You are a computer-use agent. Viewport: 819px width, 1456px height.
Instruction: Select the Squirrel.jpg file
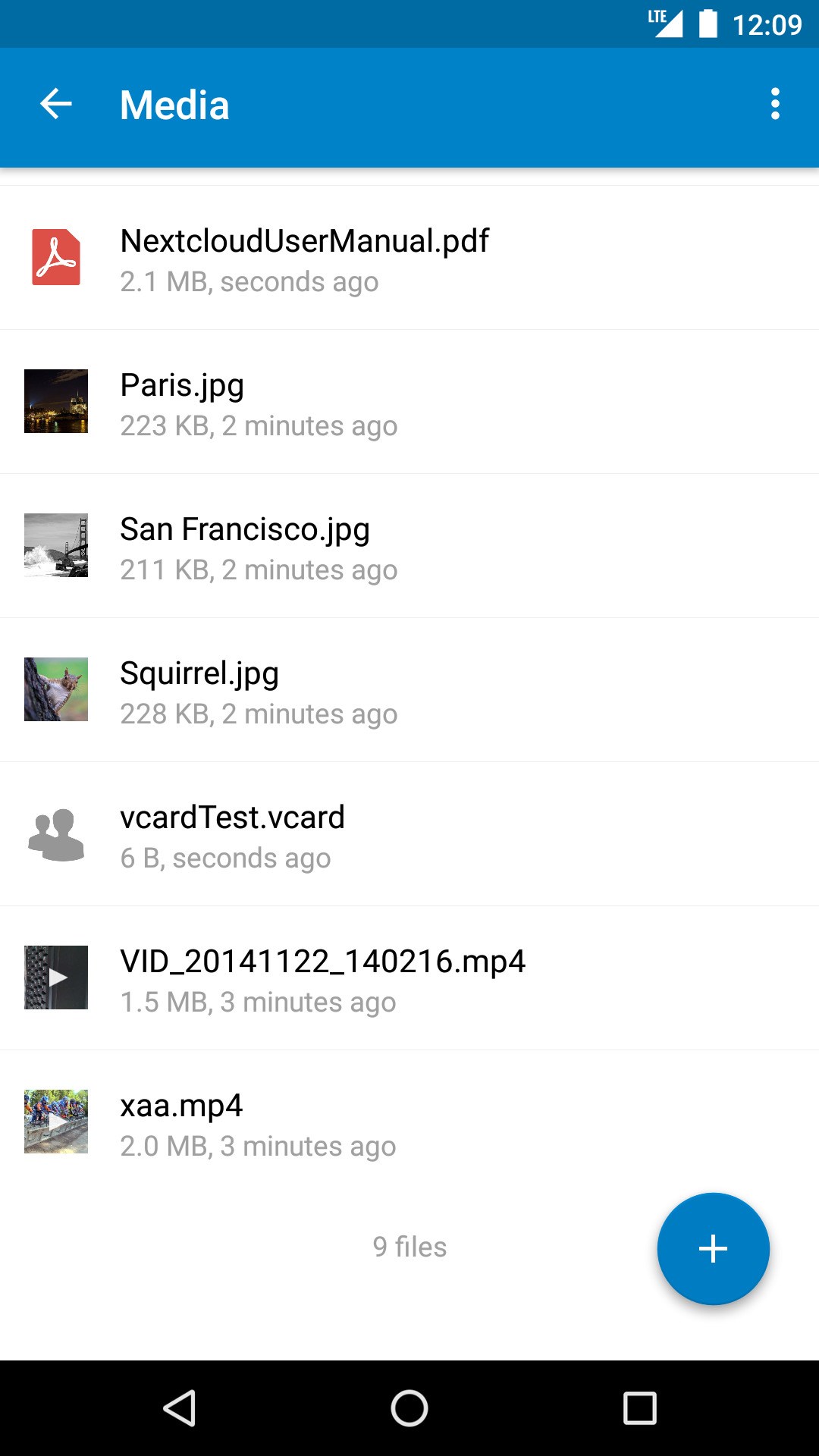coord(409,690)
